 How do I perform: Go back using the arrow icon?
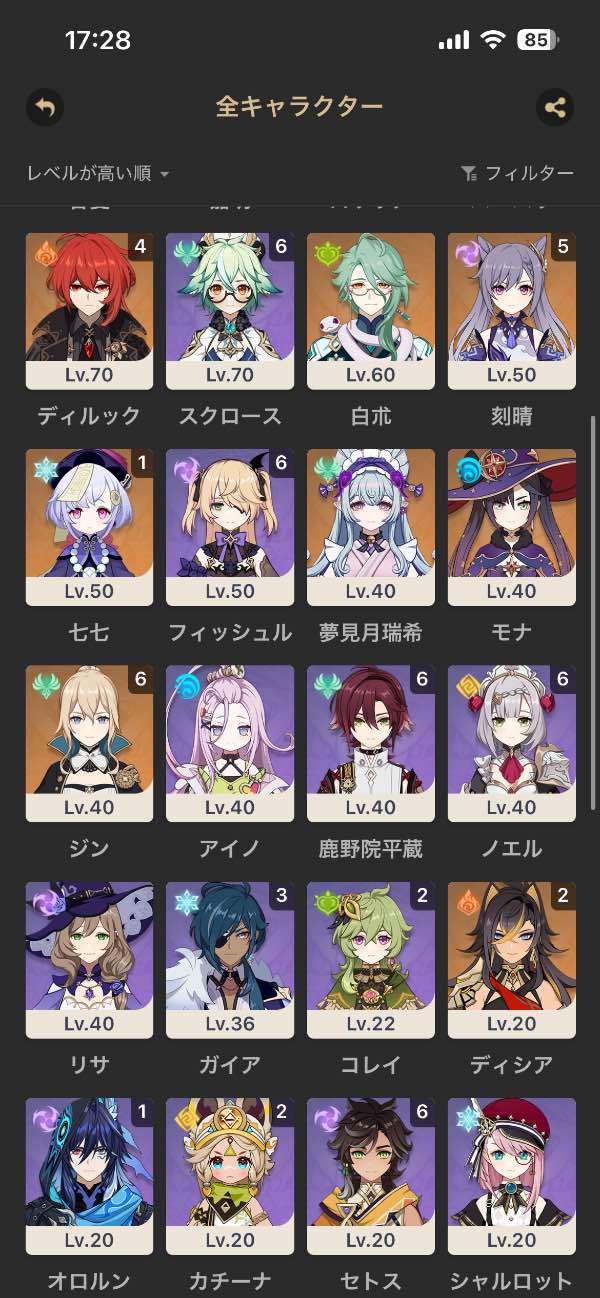pos(44,107)
